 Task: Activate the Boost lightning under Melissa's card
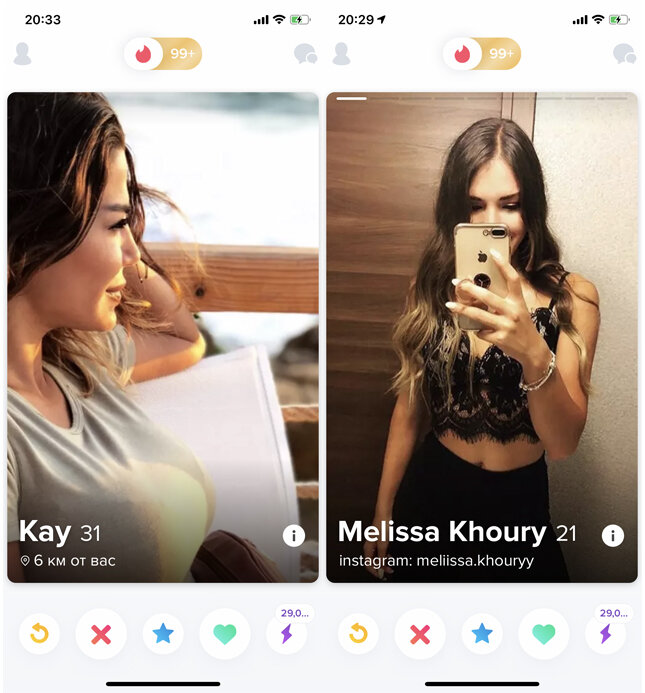(x=605, y=634)
